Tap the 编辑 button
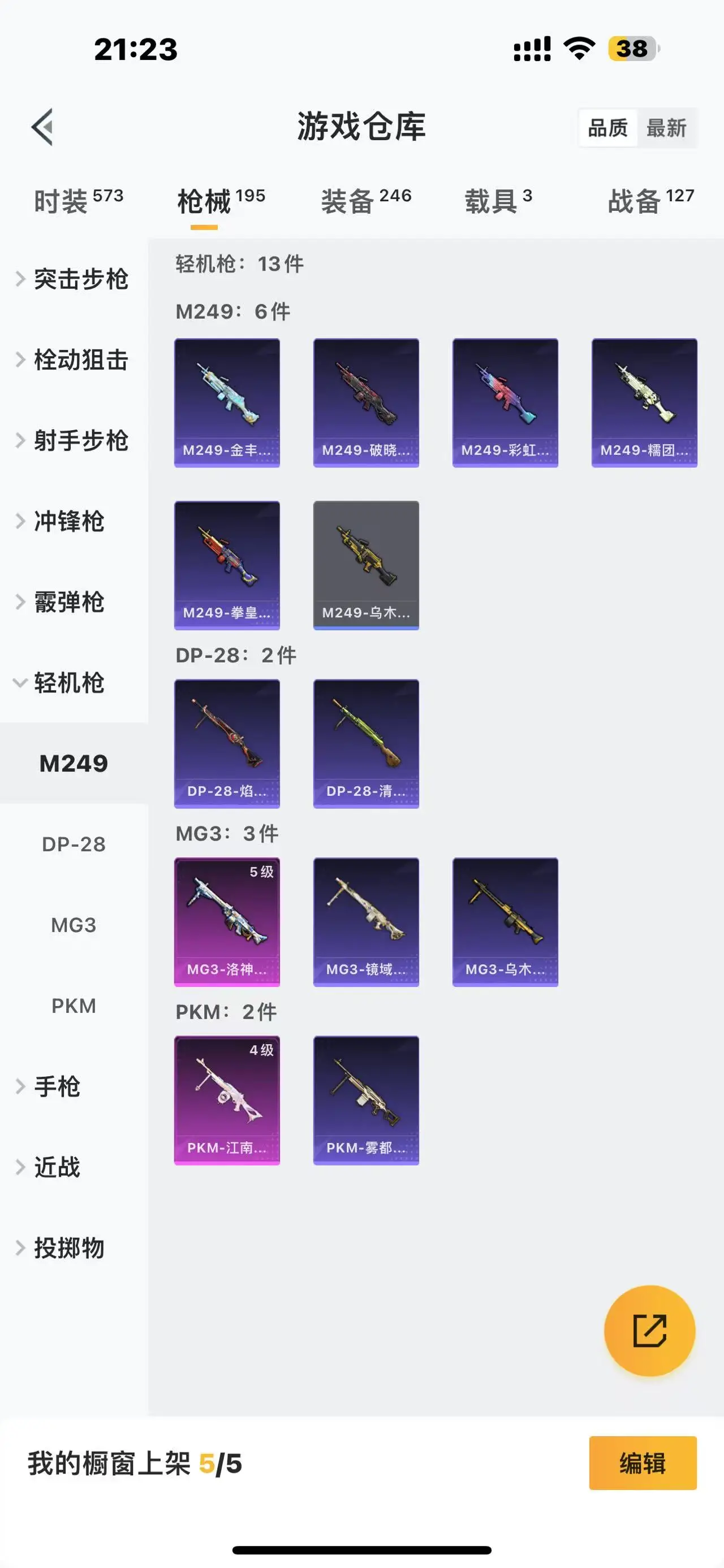 (x=643, y=1463)
